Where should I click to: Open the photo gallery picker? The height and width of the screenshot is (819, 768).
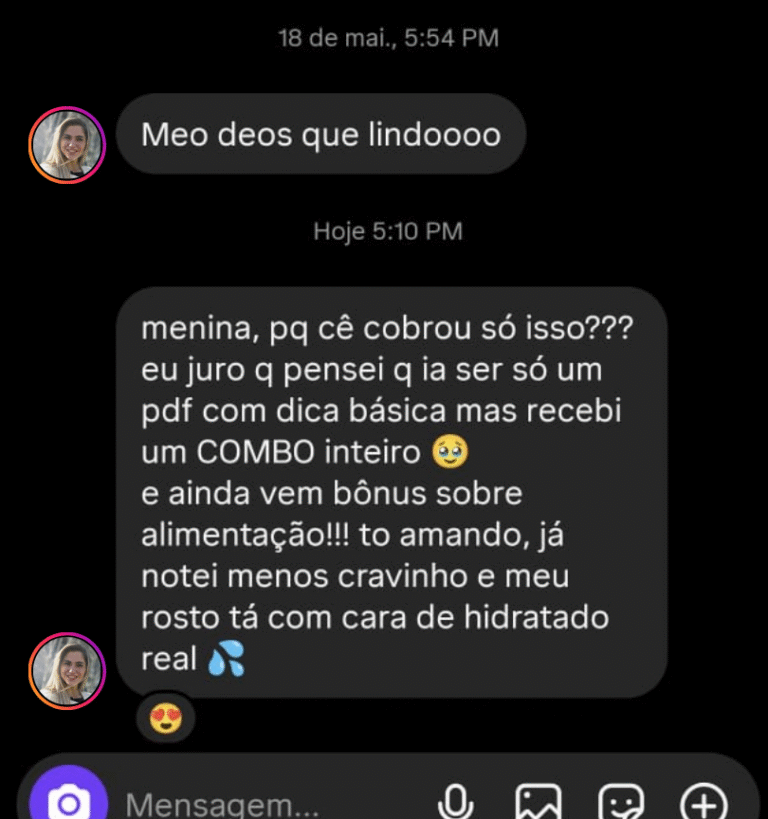[538, 803]
